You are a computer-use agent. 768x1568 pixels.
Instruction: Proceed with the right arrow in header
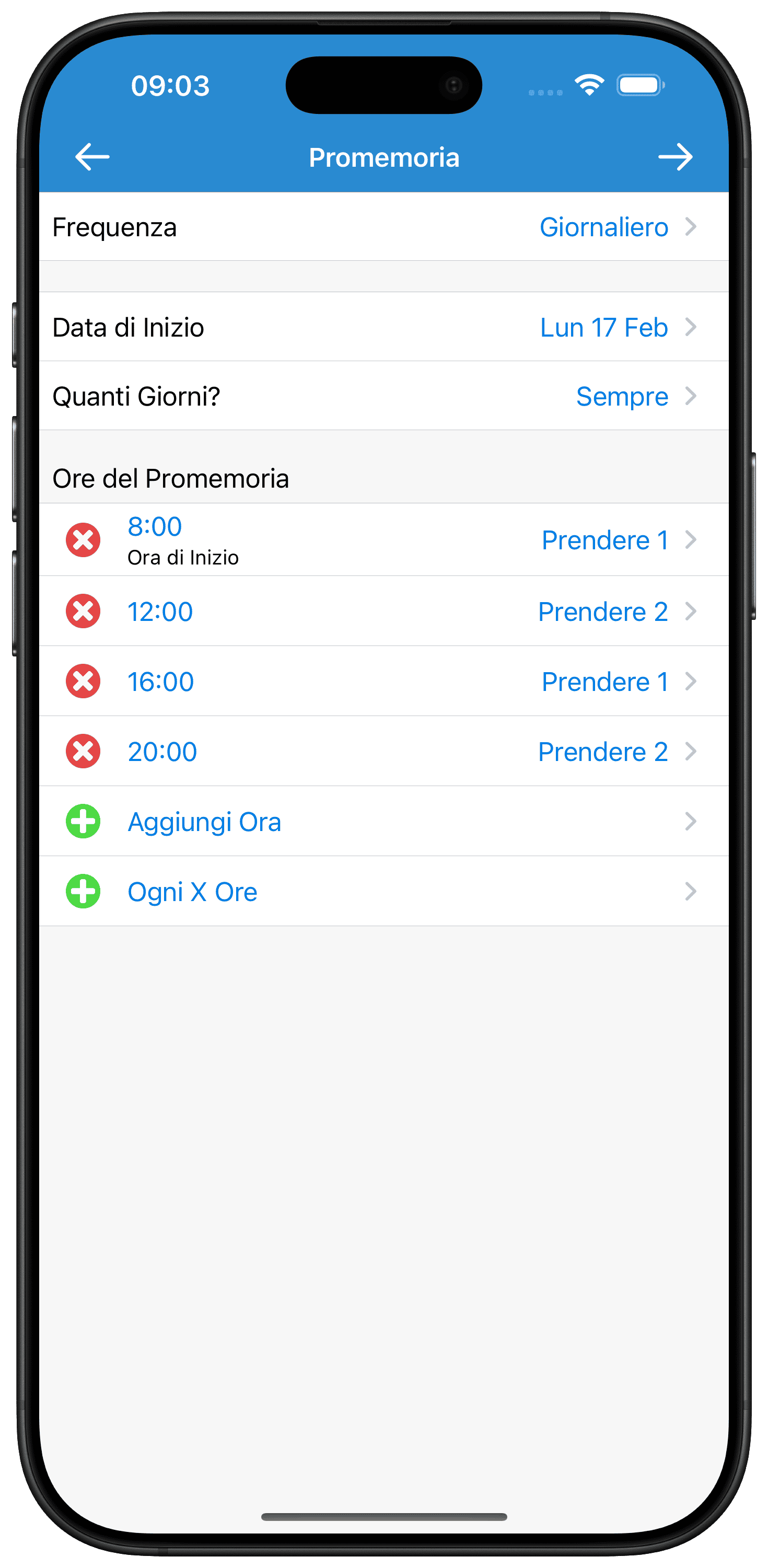(675, 157)
